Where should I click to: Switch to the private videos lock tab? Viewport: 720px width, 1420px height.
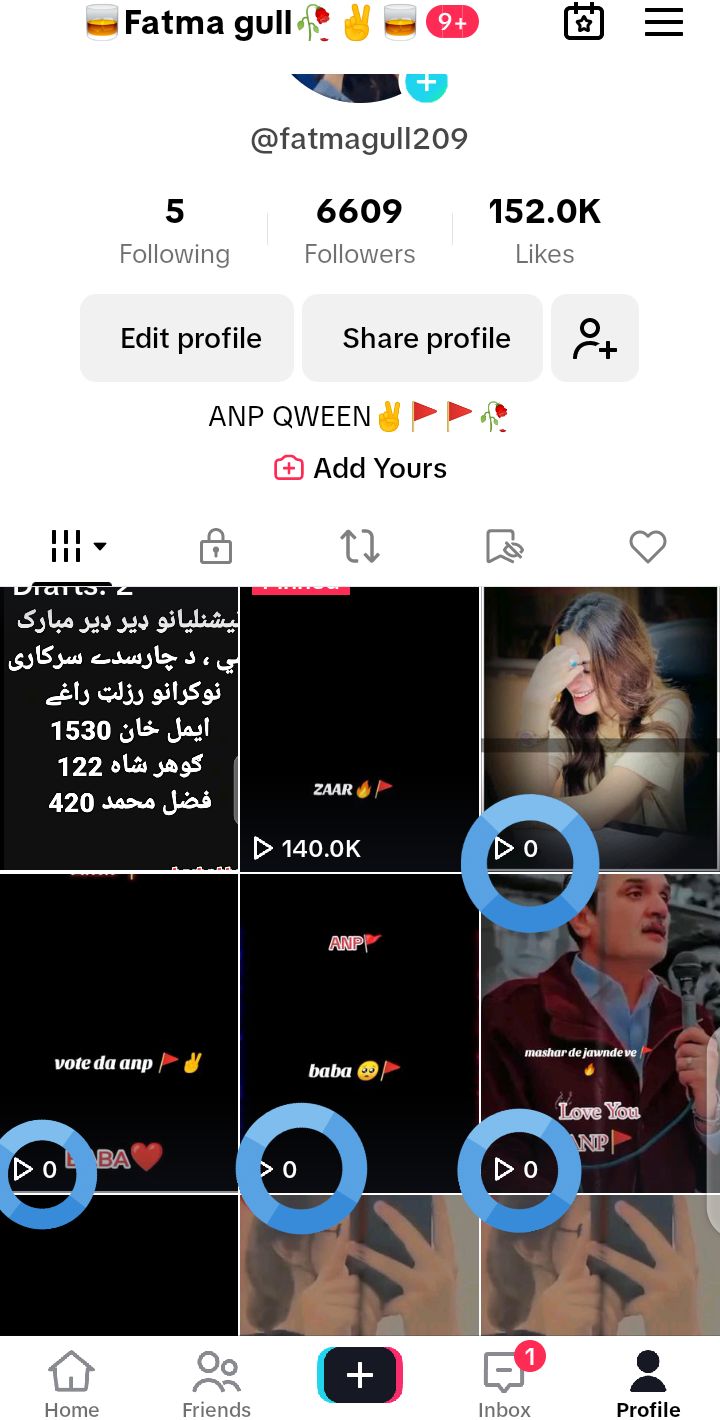point(216,546)
